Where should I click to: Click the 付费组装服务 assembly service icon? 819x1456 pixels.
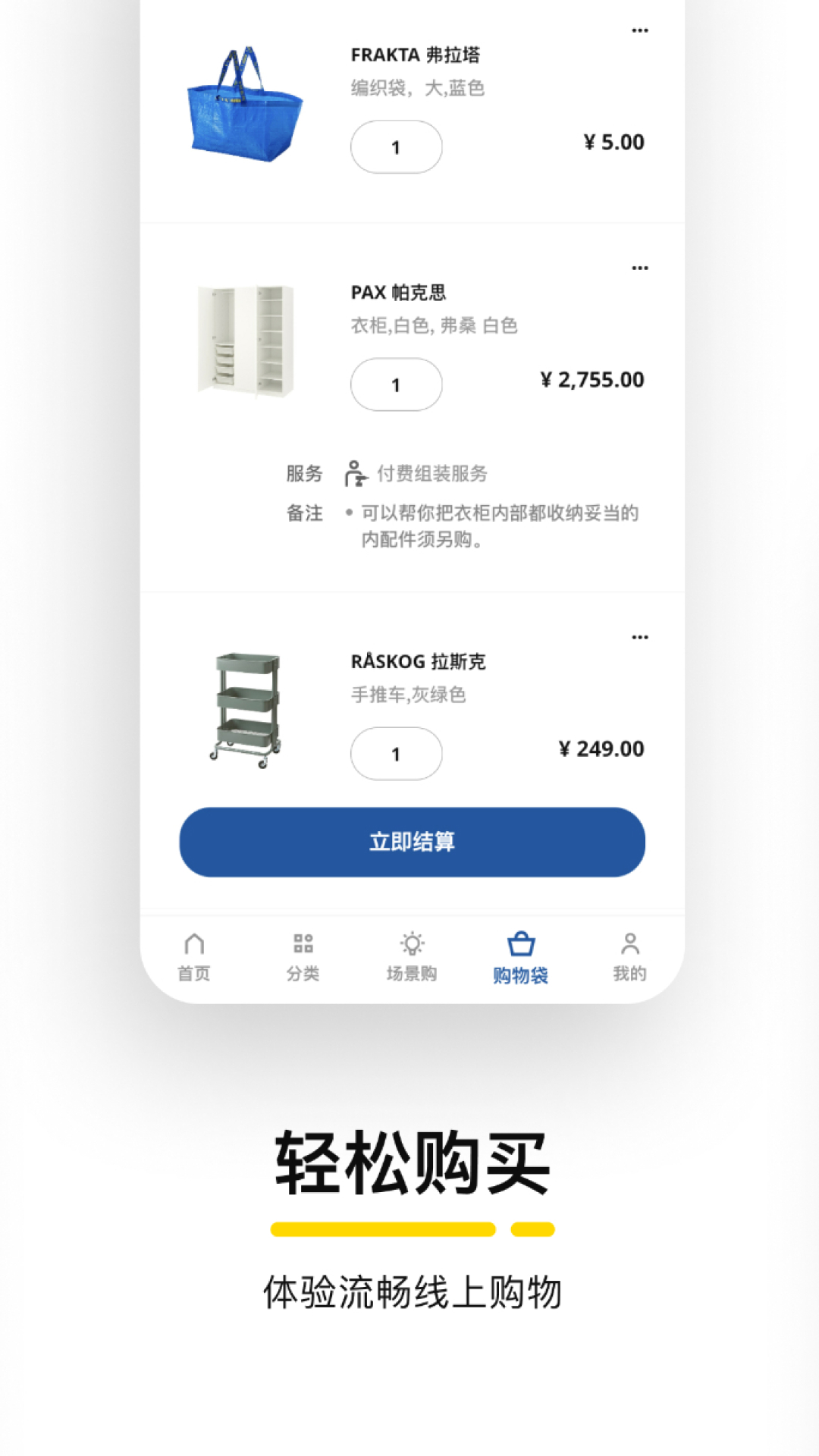click(x=353, y=472)
